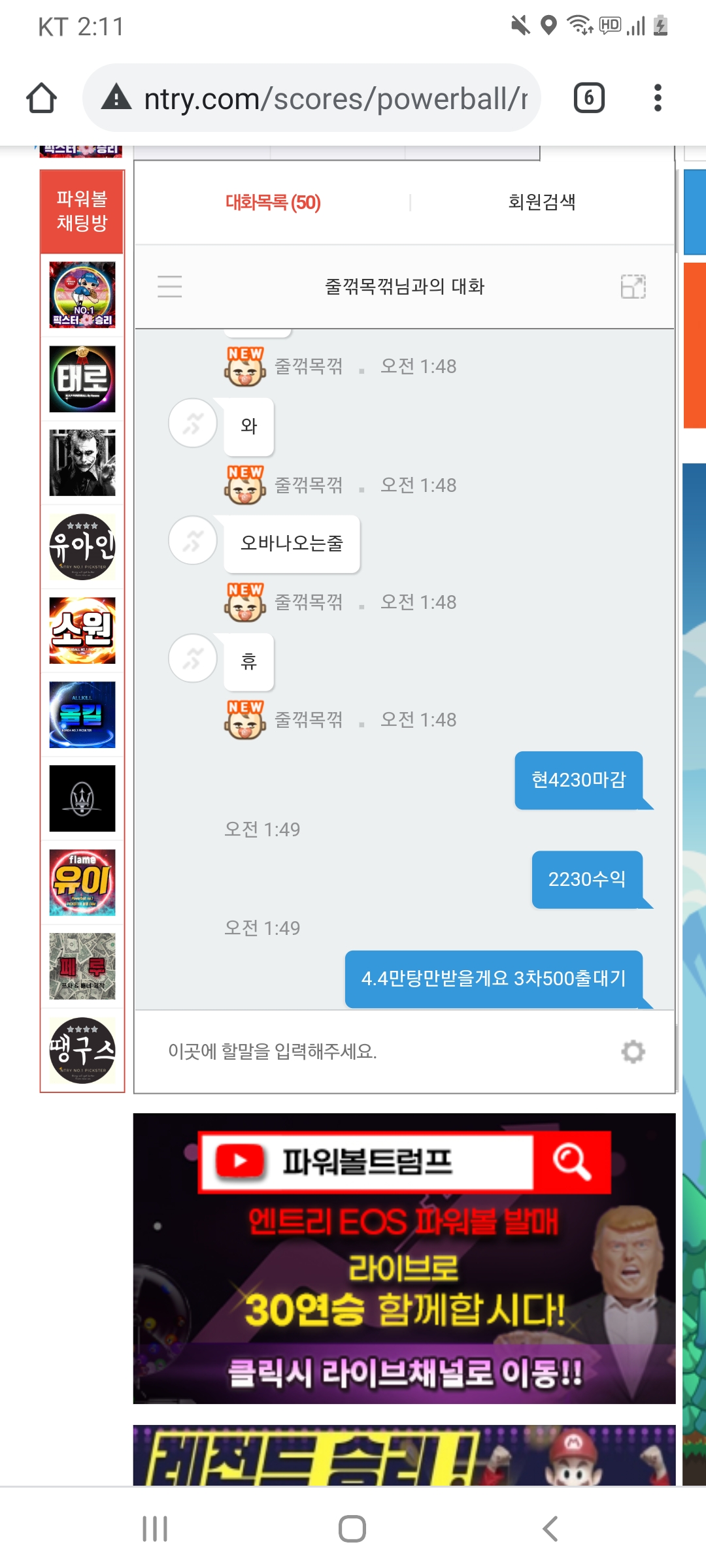Go back with the system back button
This screenshot has width=706, height=1568.
[x=550, y=1529]
